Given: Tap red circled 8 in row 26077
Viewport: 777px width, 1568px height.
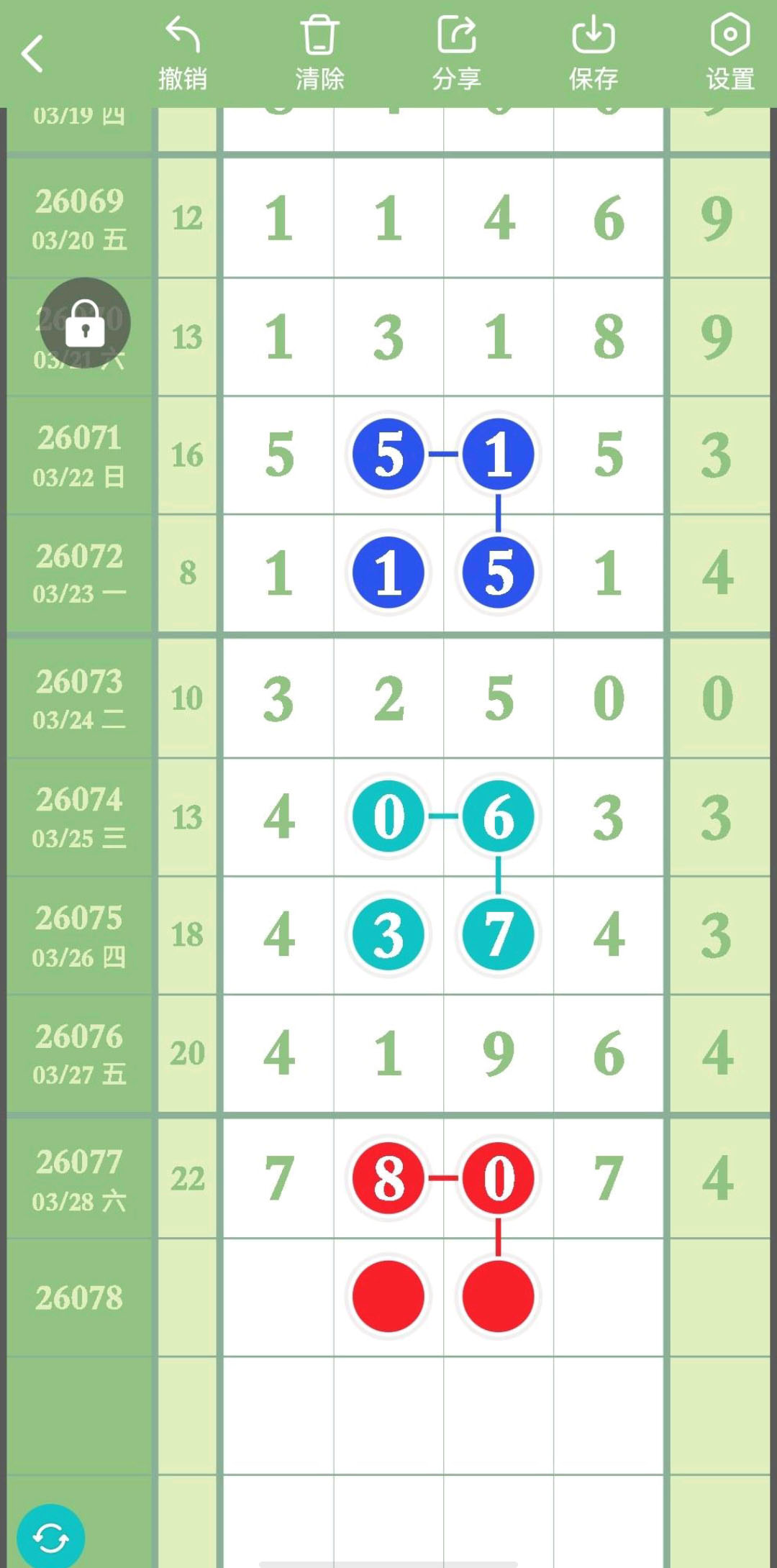Looking at the screenshot, I should [388, 1178].
